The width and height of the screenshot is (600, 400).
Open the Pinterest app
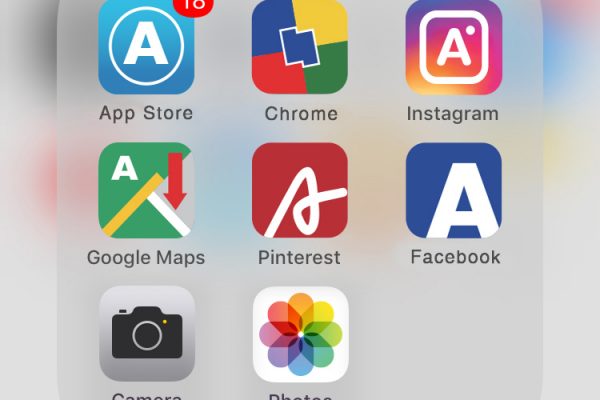[300, 190]
